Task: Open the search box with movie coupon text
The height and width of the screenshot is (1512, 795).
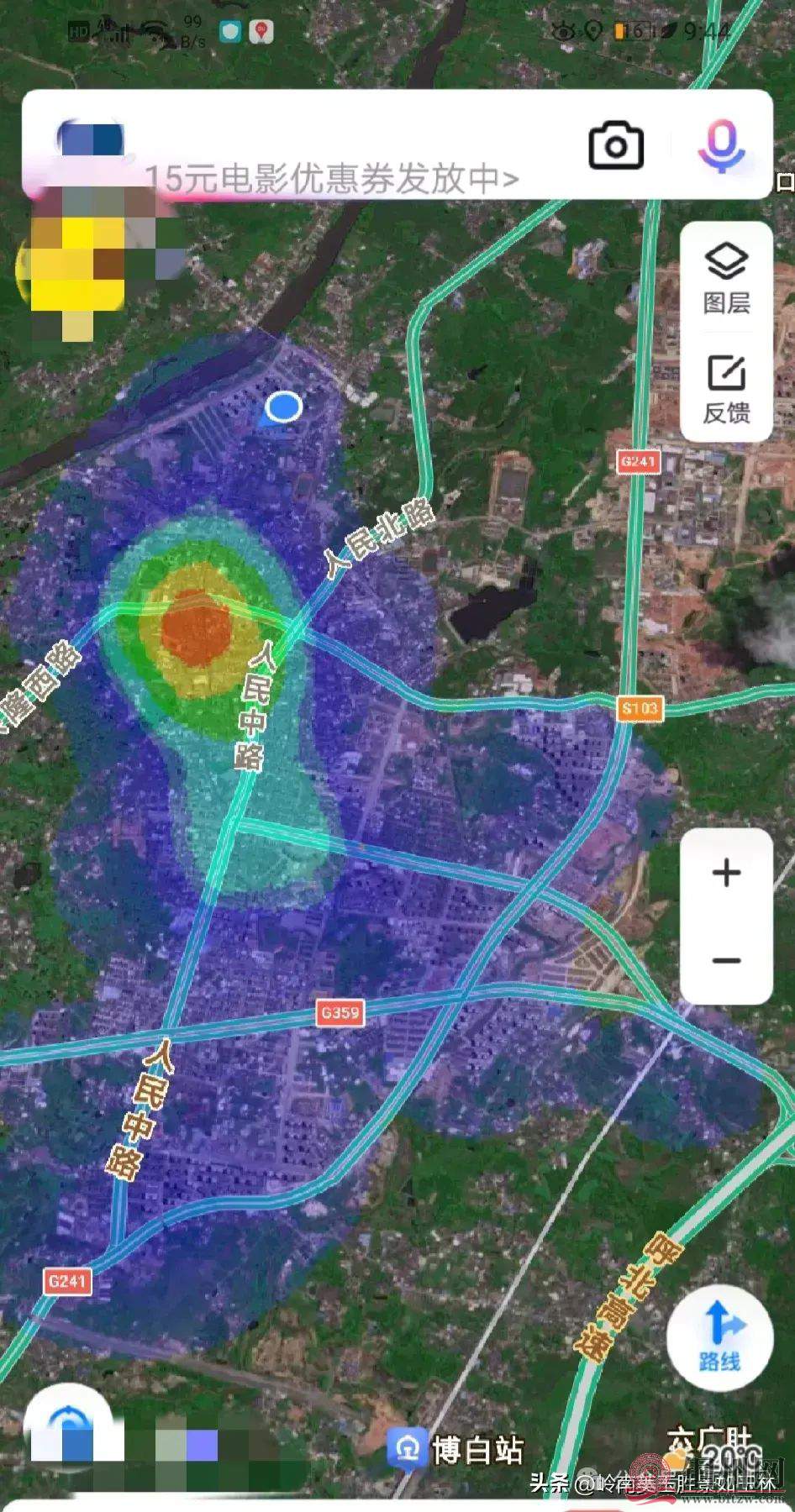Action: [x=332, y=176]
